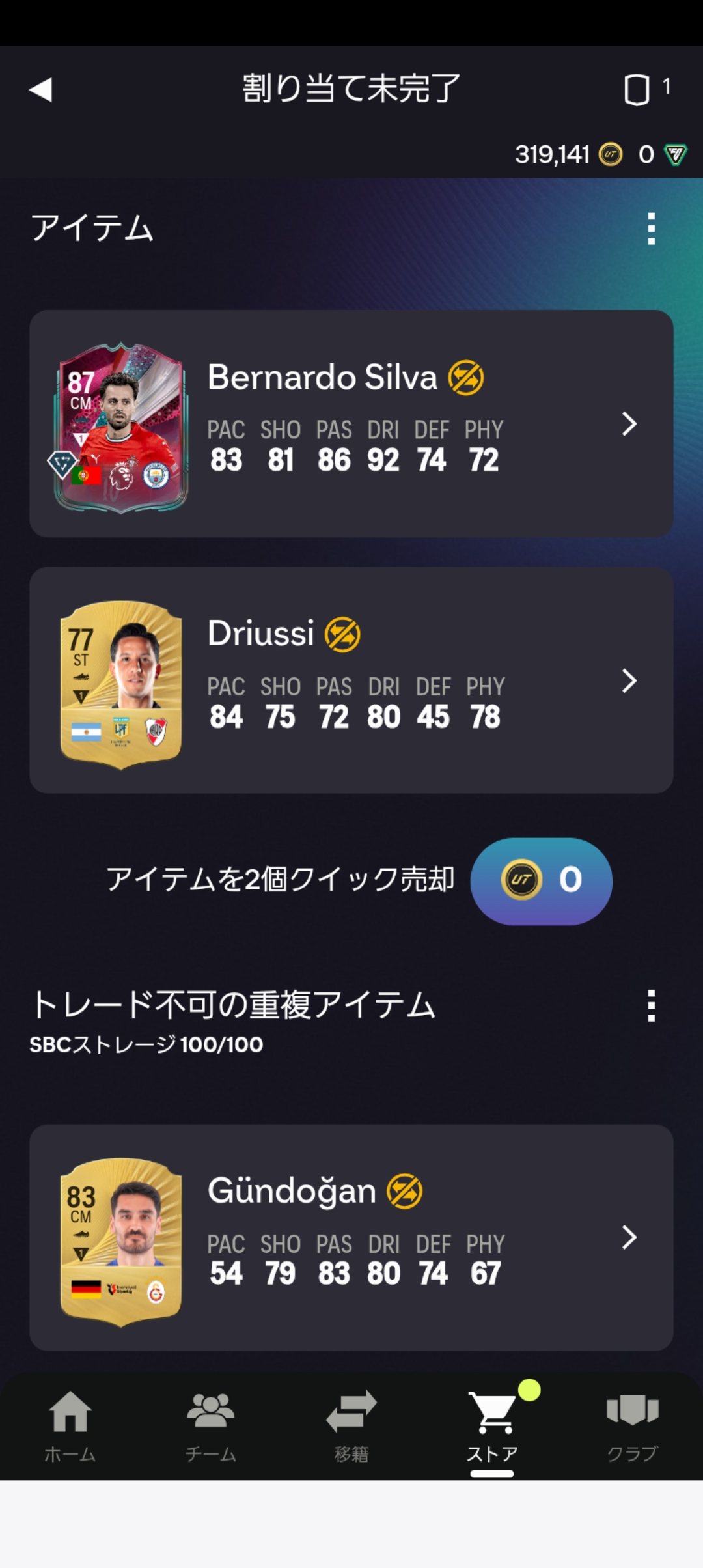Quick sell the 2 items for 0 coins
This screenshot has width=703, height=1568.
[540, 881]
